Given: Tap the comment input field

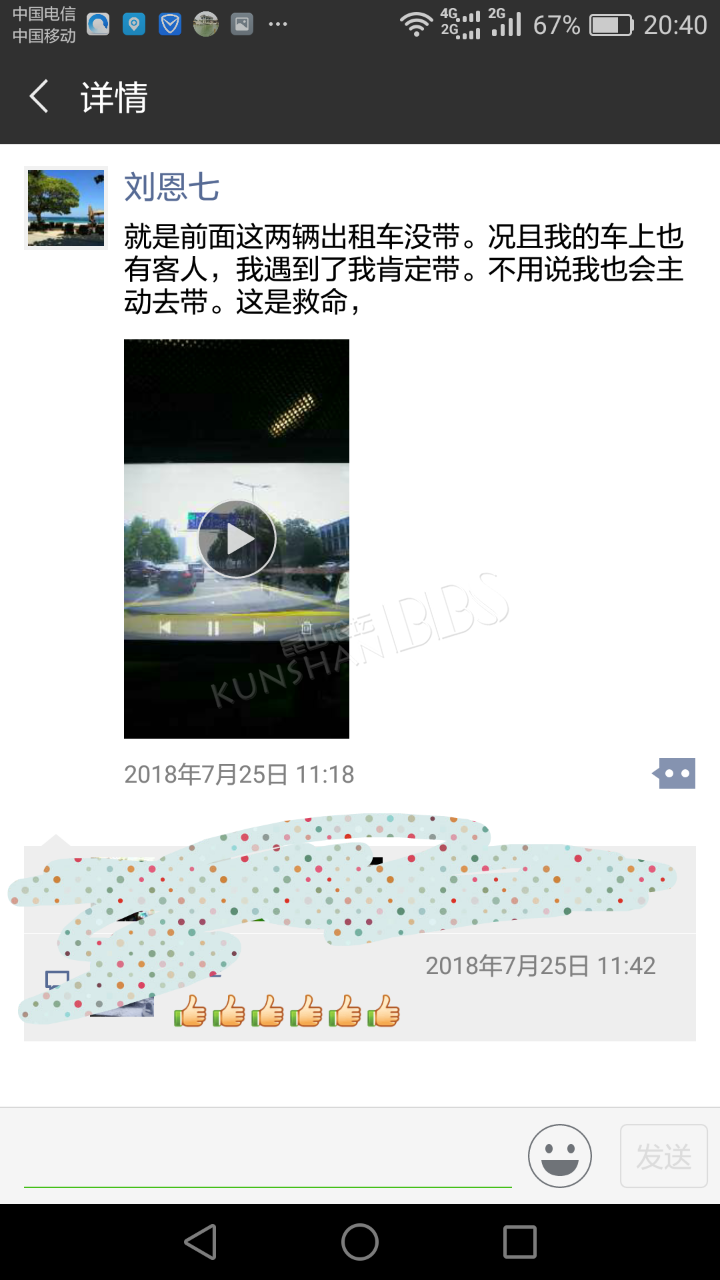Looking at the screenshot, I should click(267, 1158).
